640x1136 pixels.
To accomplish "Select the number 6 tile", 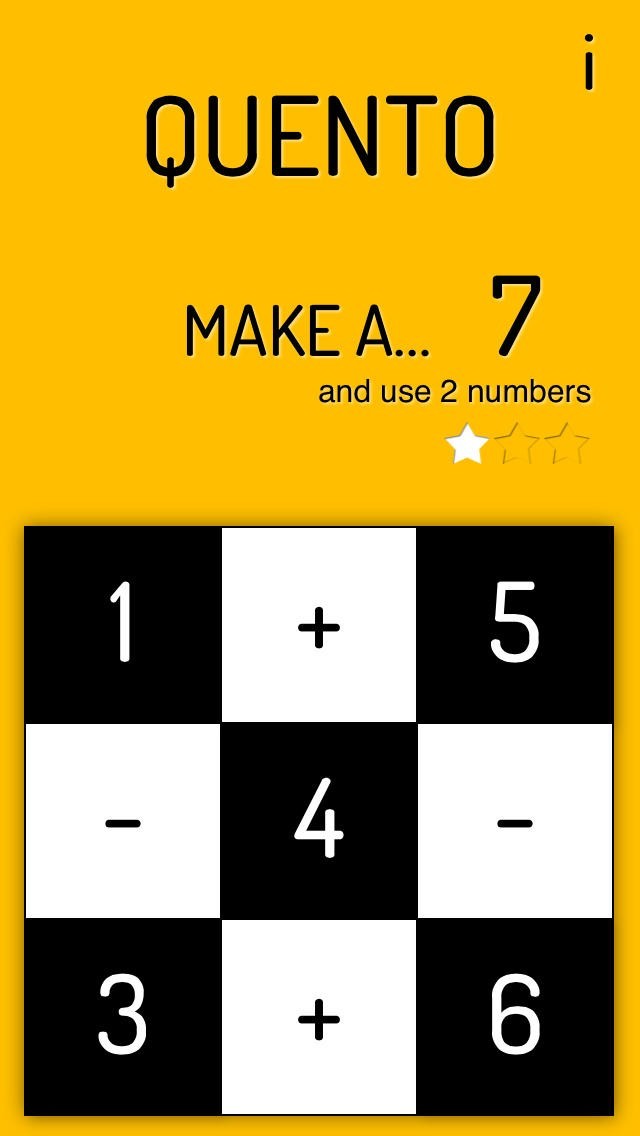I will tap(515, 1016).
